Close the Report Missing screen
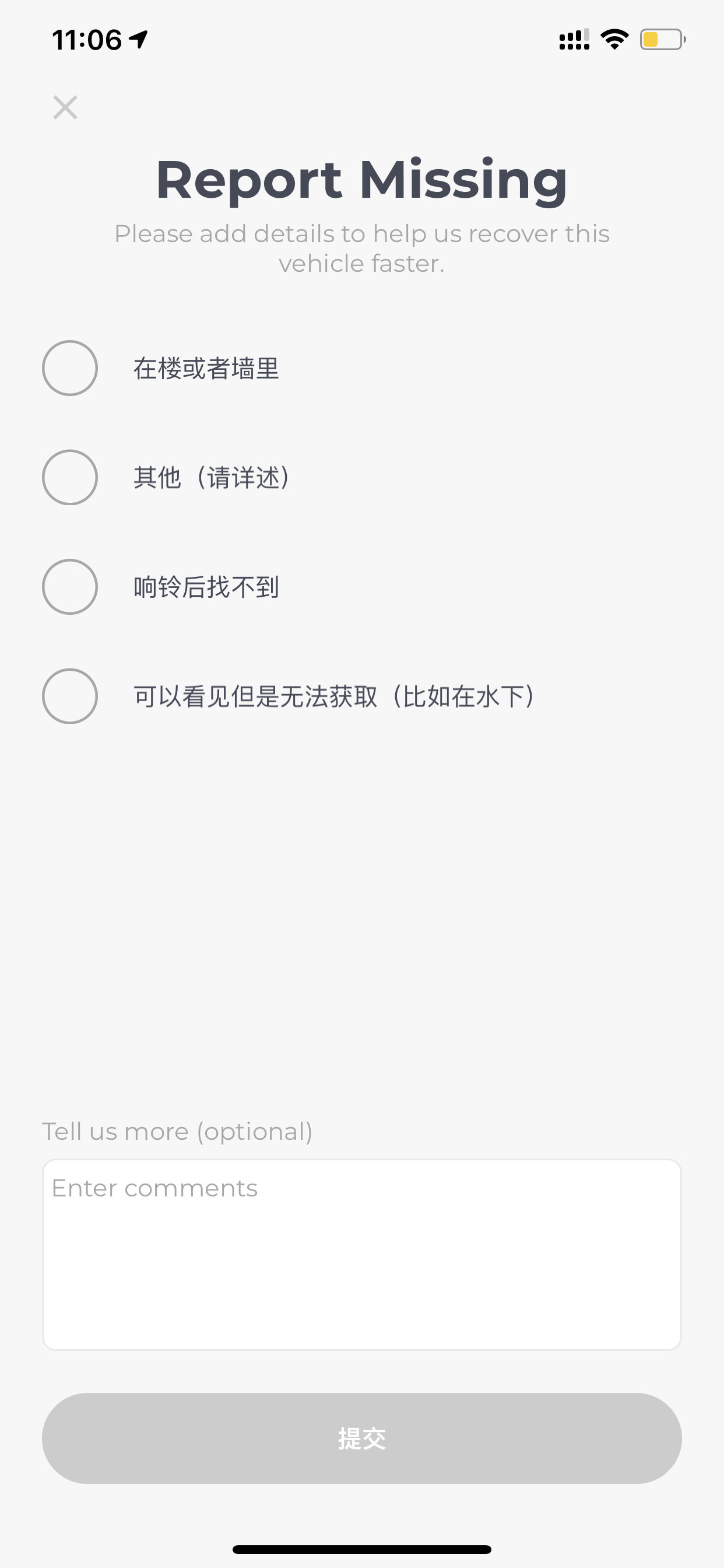Screen dimensions: 724x1568 click(x=65, y=108)
